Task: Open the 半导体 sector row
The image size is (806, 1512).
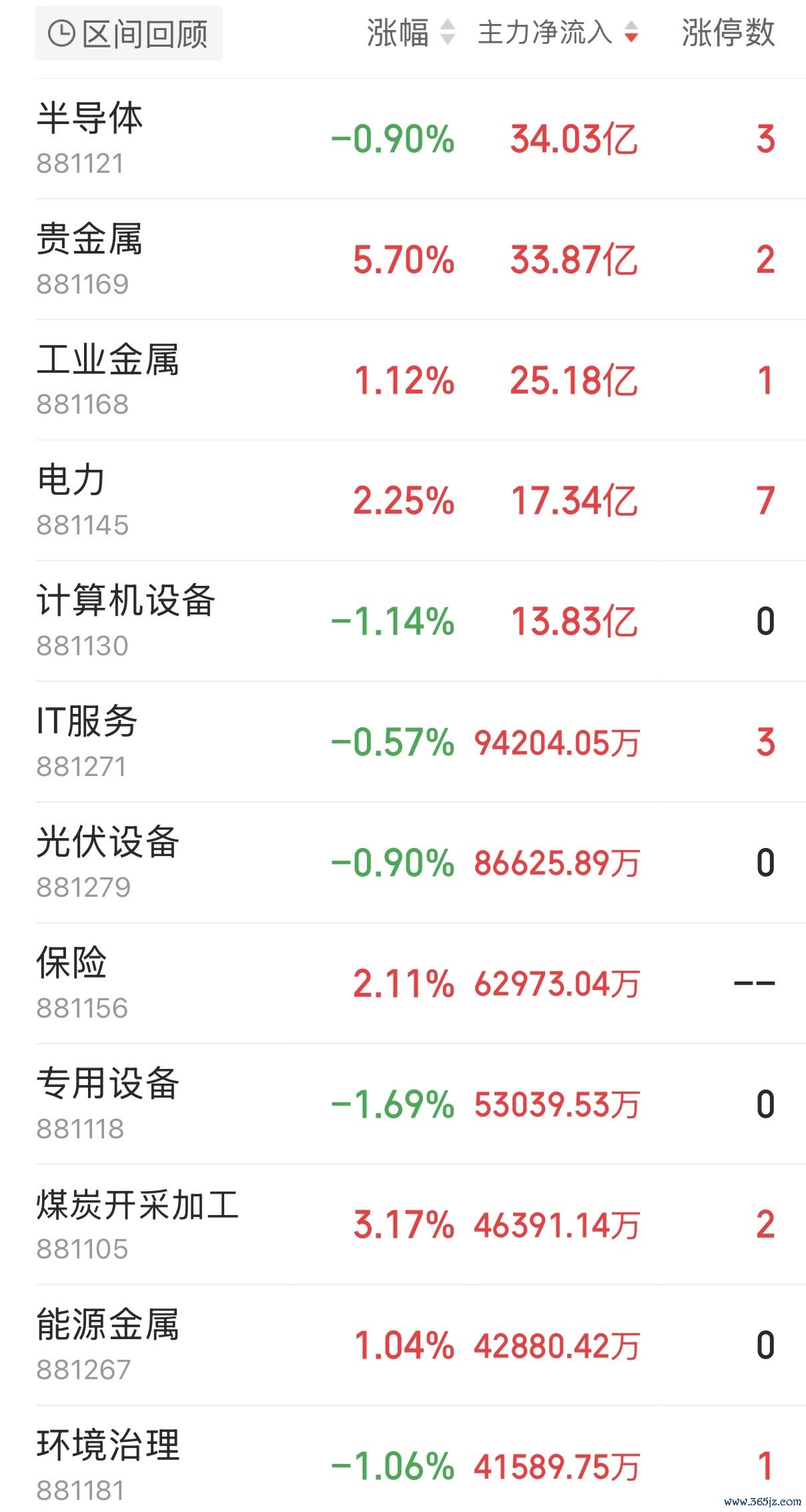Action: (420, 139)
